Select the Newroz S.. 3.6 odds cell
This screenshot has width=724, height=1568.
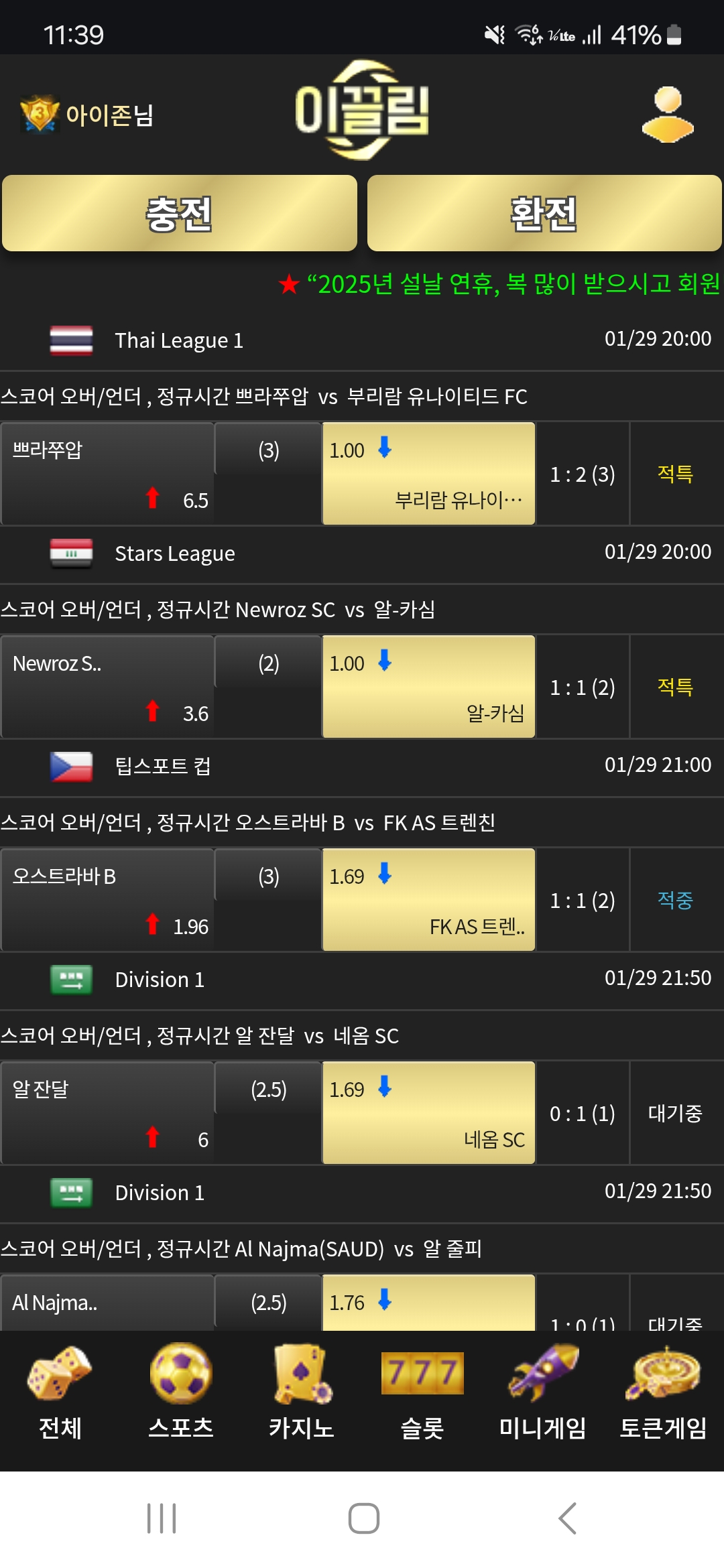click(x=107, y=687)
